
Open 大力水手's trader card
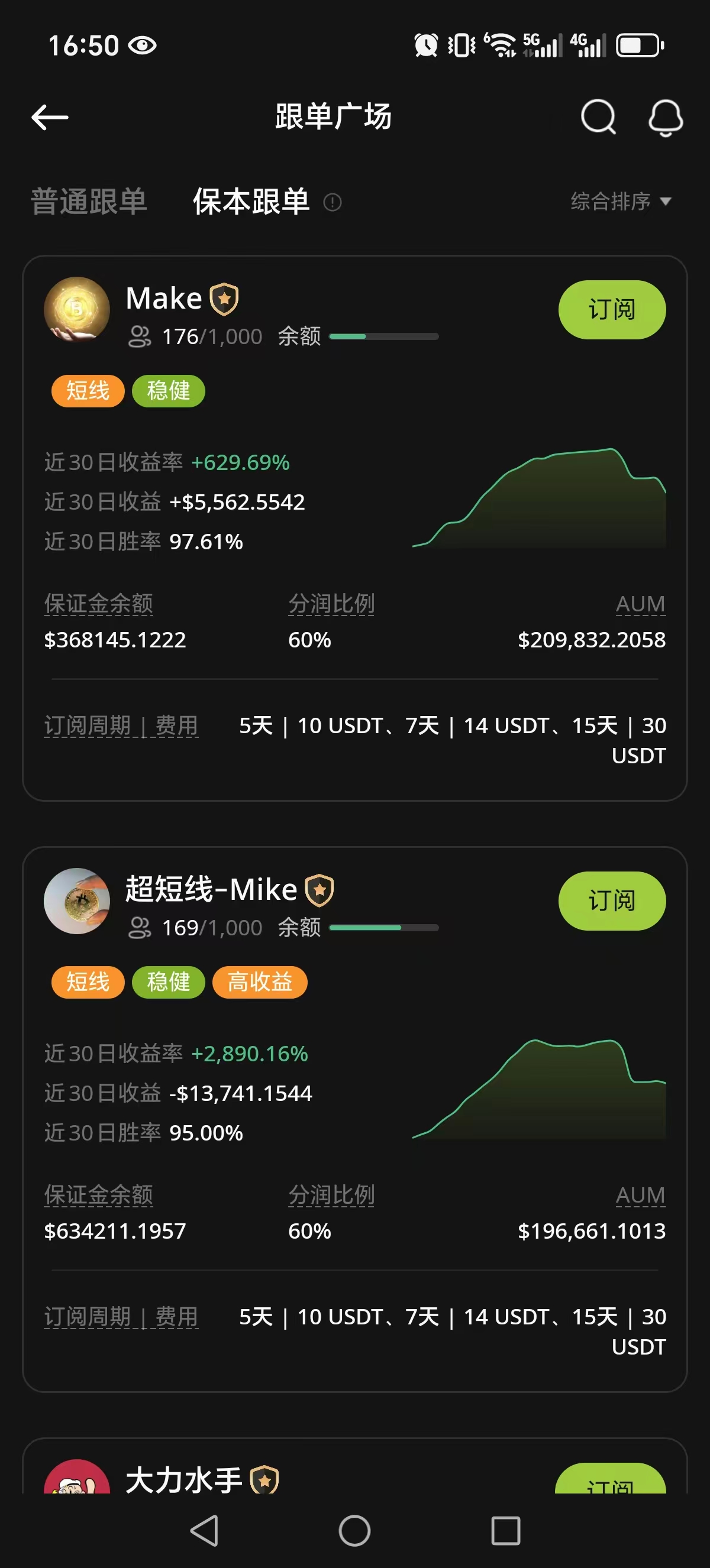184,1479
